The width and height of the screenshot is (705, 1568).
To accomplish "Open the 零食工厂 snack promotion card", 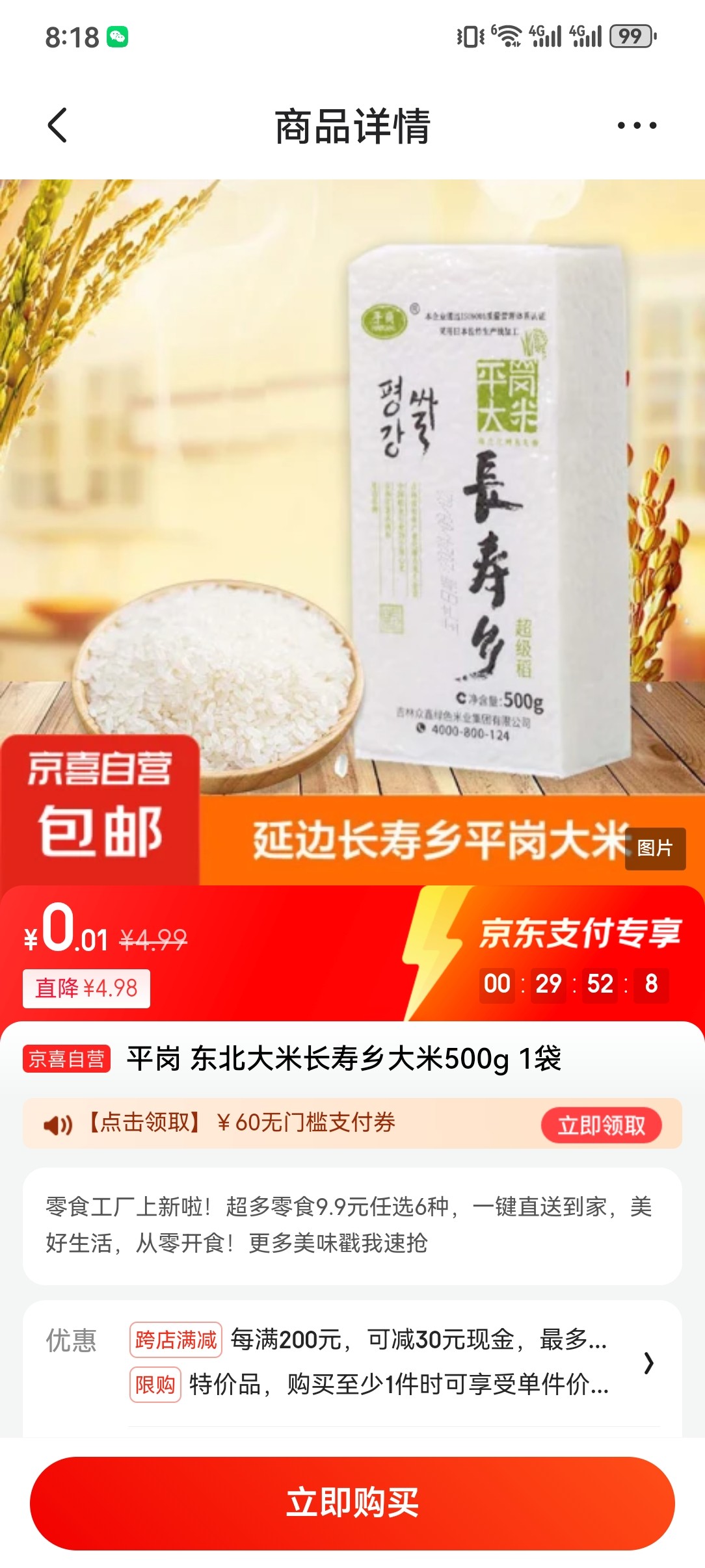I will point(352,1225).
